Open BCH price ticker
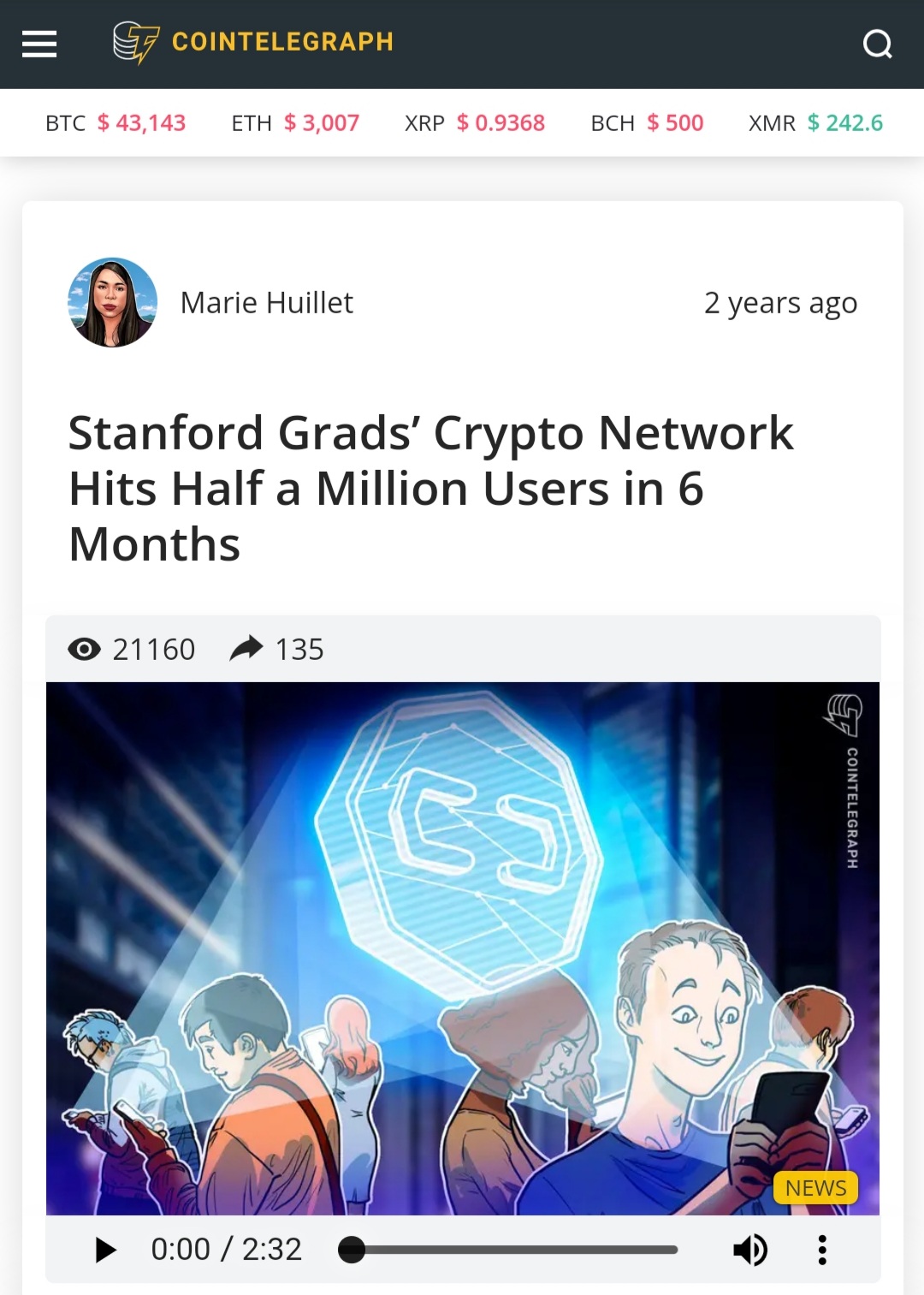Image resolution: width=924 pixels, height=1295 pixels. click(x=647, y=123)
